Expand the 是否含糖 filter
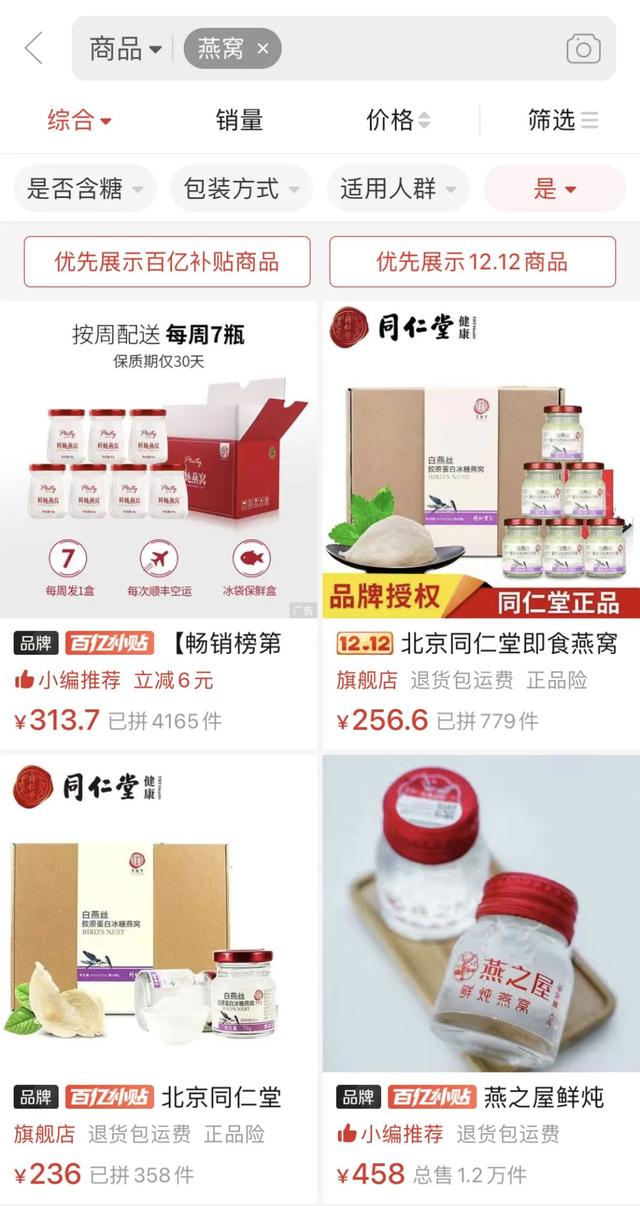Image resolution: width=640 pixels, height=1206 pixels. click(x=85, y=188)
